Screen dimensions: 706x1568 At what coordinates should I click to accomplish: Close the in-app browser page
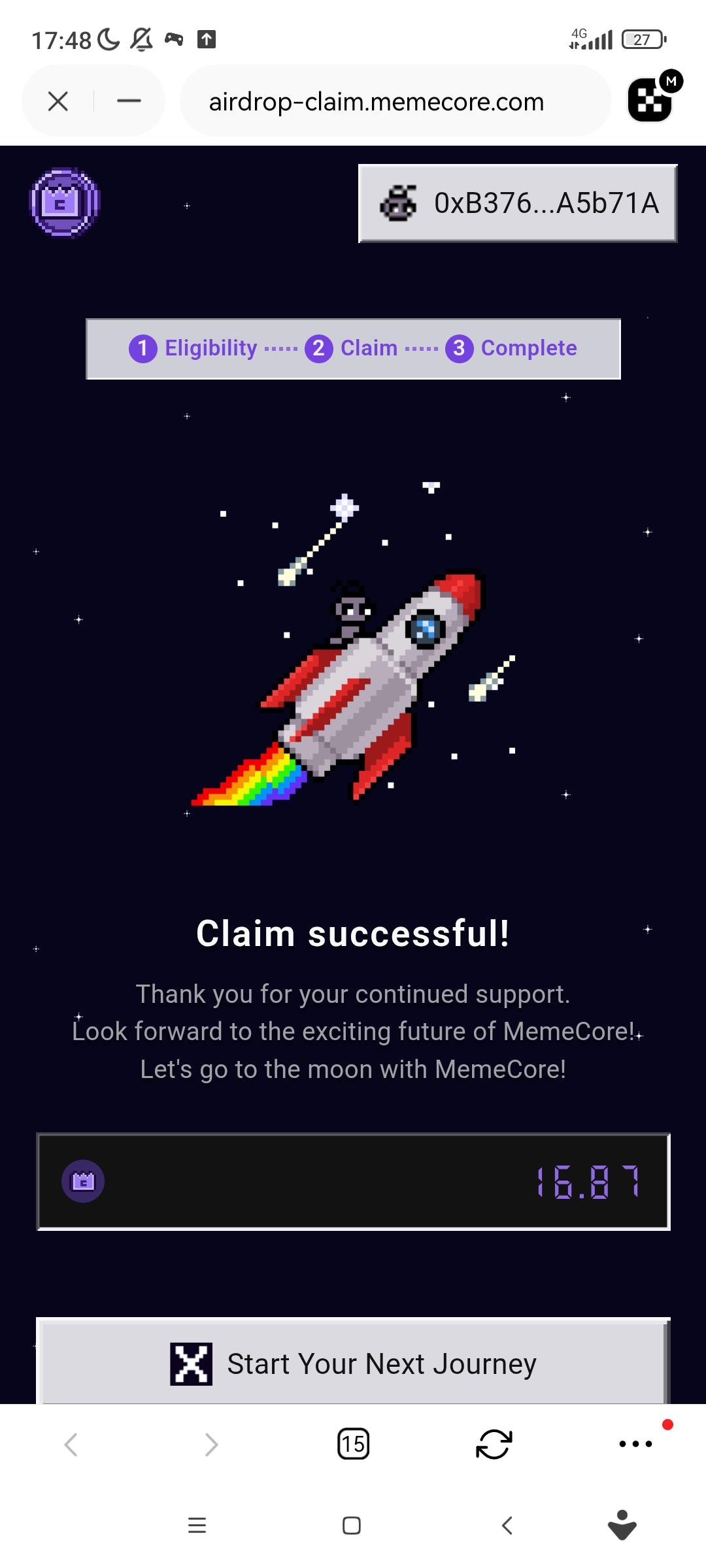[x=58, y=101]
